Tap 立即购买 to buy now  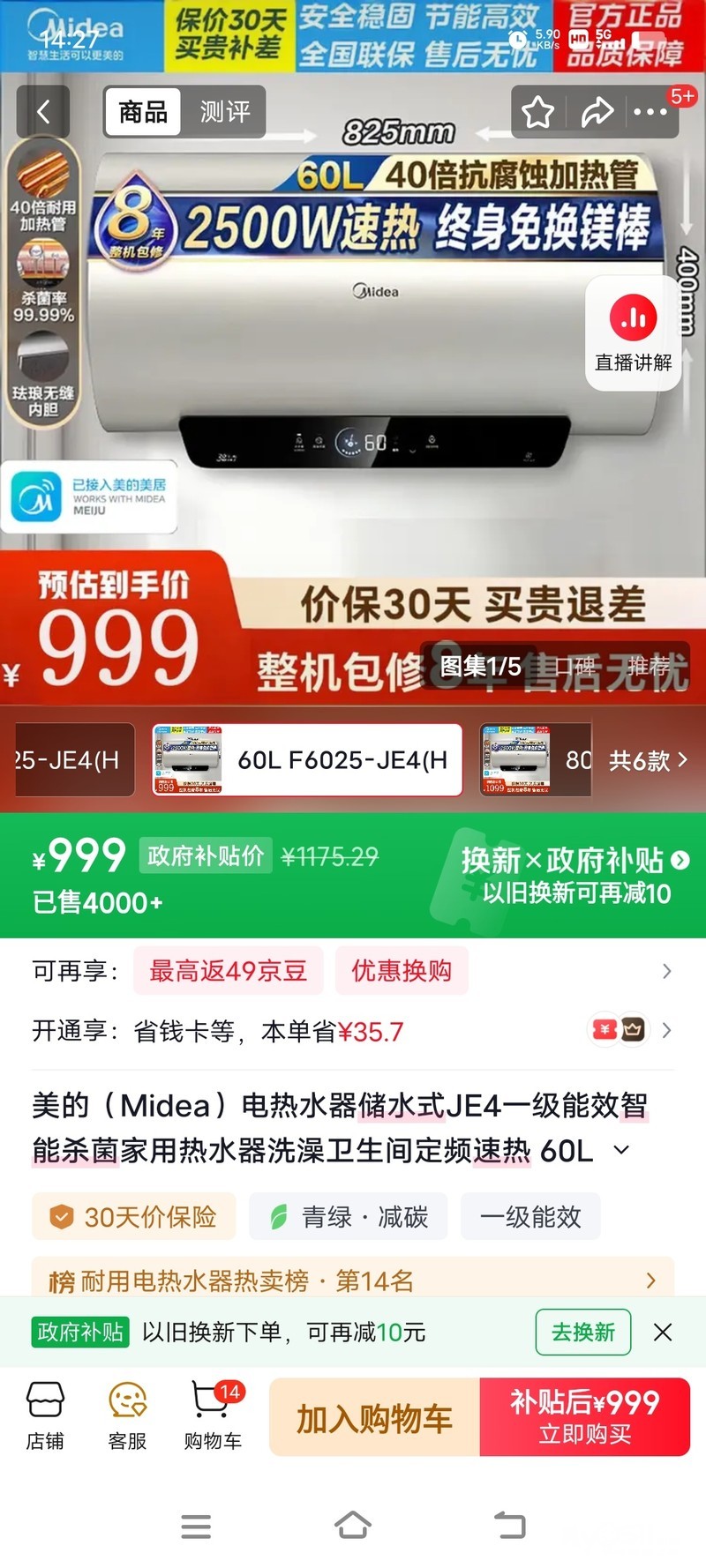(x=585, y=1417)
